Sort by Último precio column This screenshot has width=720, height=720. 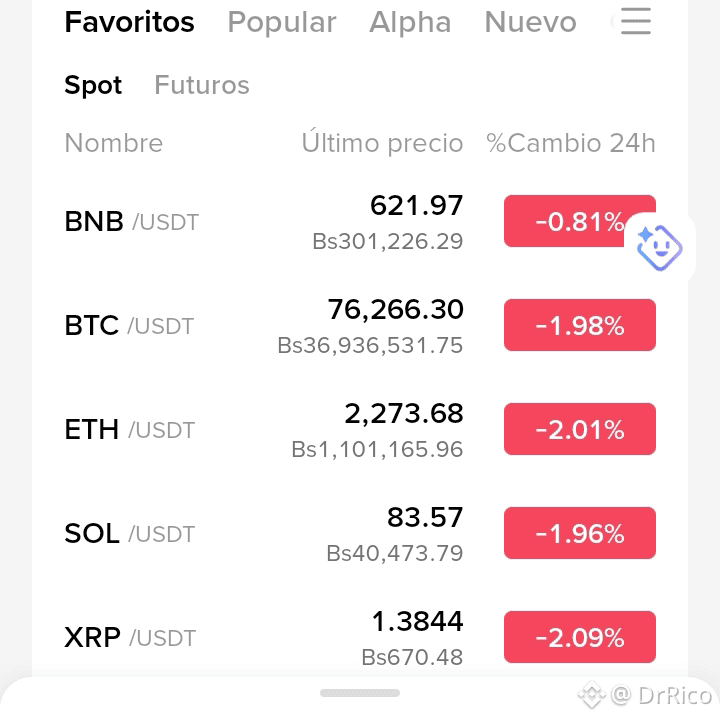click(x=382, y=142)
